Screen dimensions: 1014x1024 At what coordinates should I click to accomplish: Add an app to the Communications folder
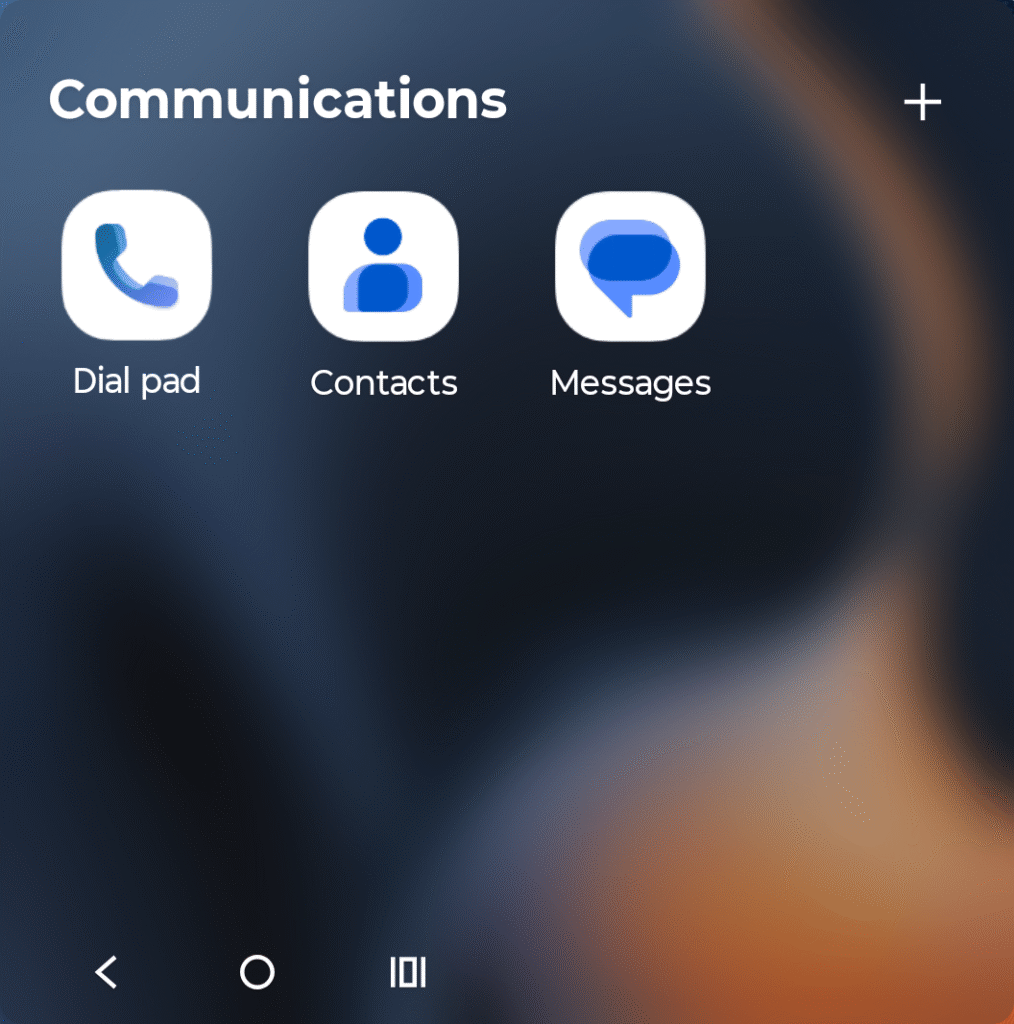(922, 103)
